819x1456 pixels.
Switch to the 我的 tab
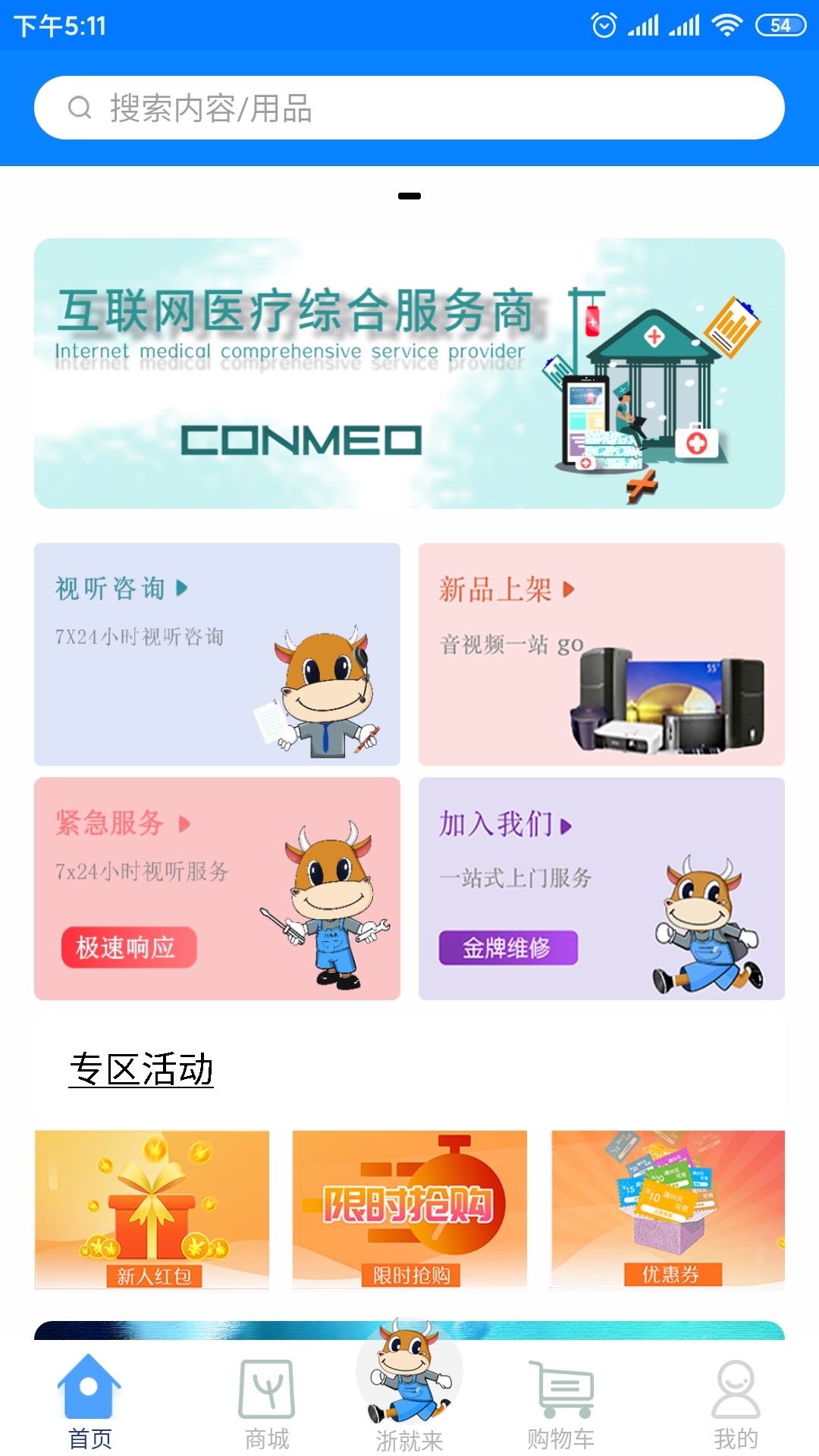(736, 1403)
